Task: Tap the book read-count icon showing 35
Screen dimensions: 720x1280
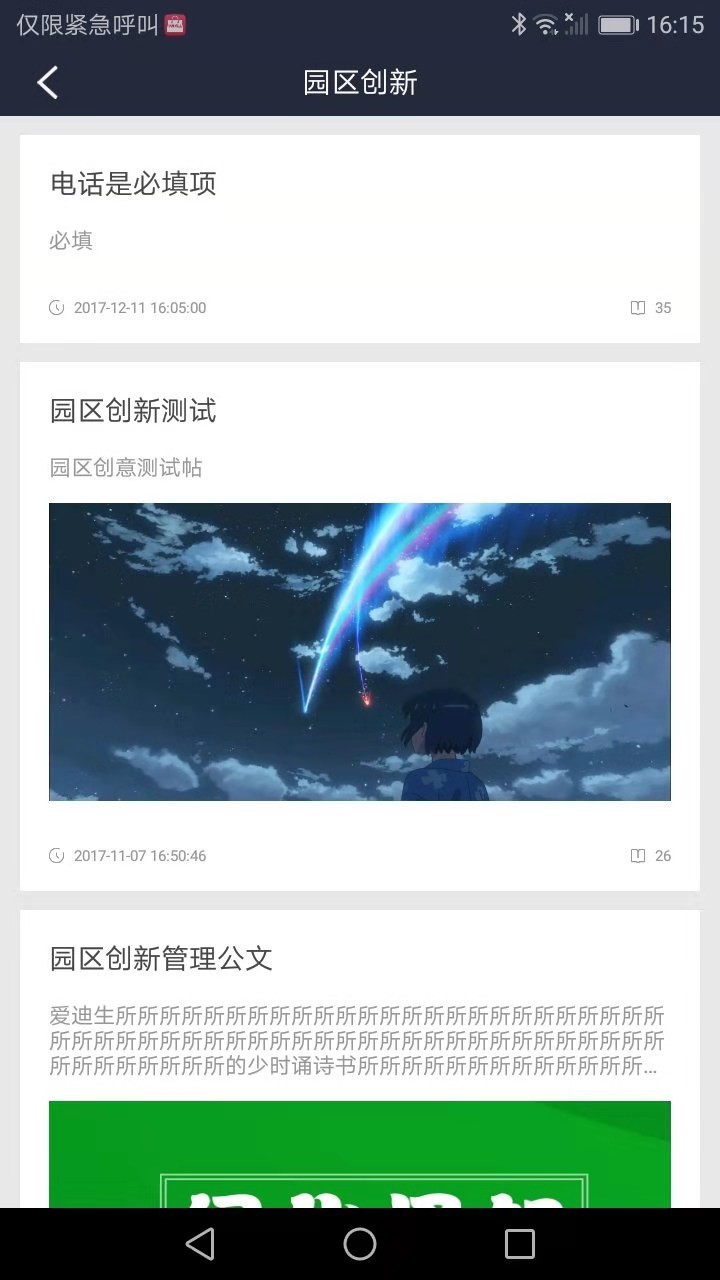Action: (638, 308)
